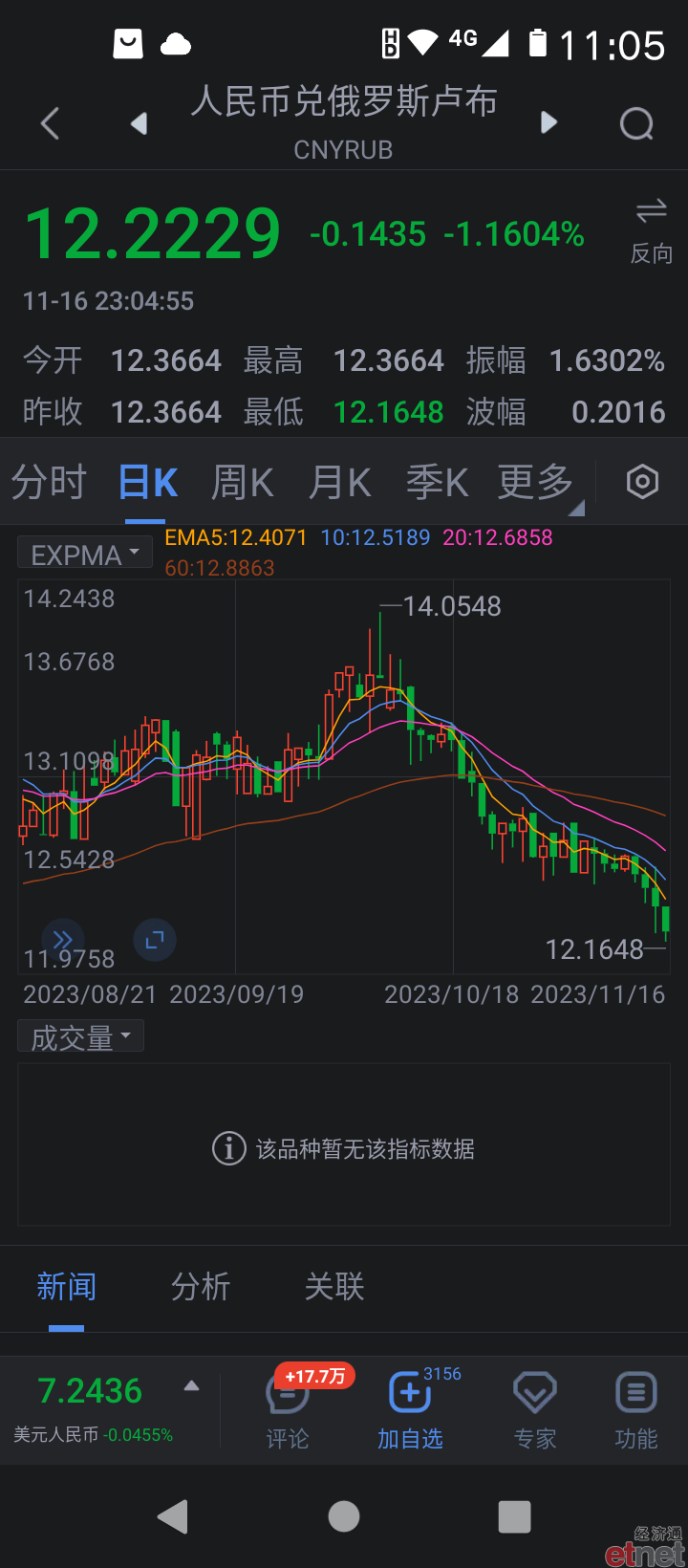Select the 月K chart tab
This screenshot has width=688, height=1568.
340,482
